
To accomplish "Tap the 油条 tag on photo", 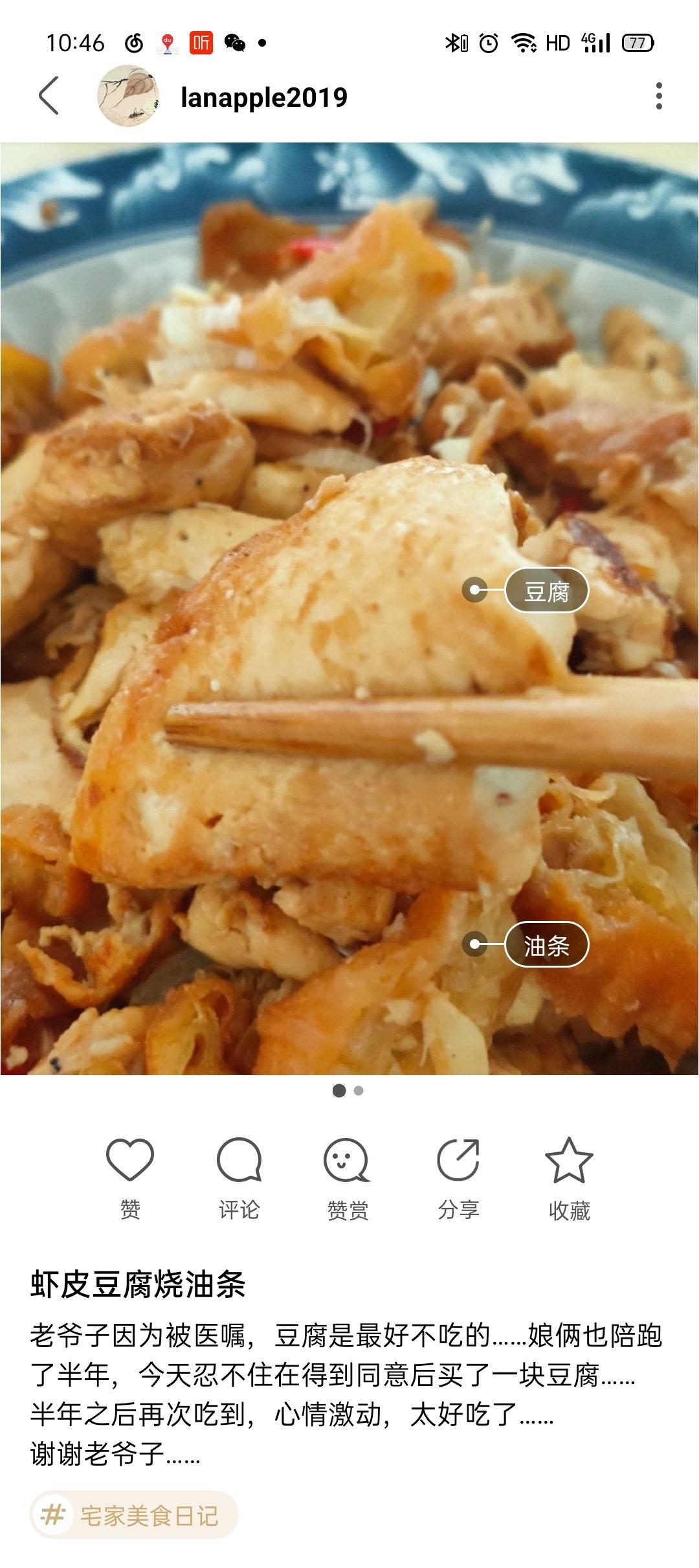I will pos(546,945).
